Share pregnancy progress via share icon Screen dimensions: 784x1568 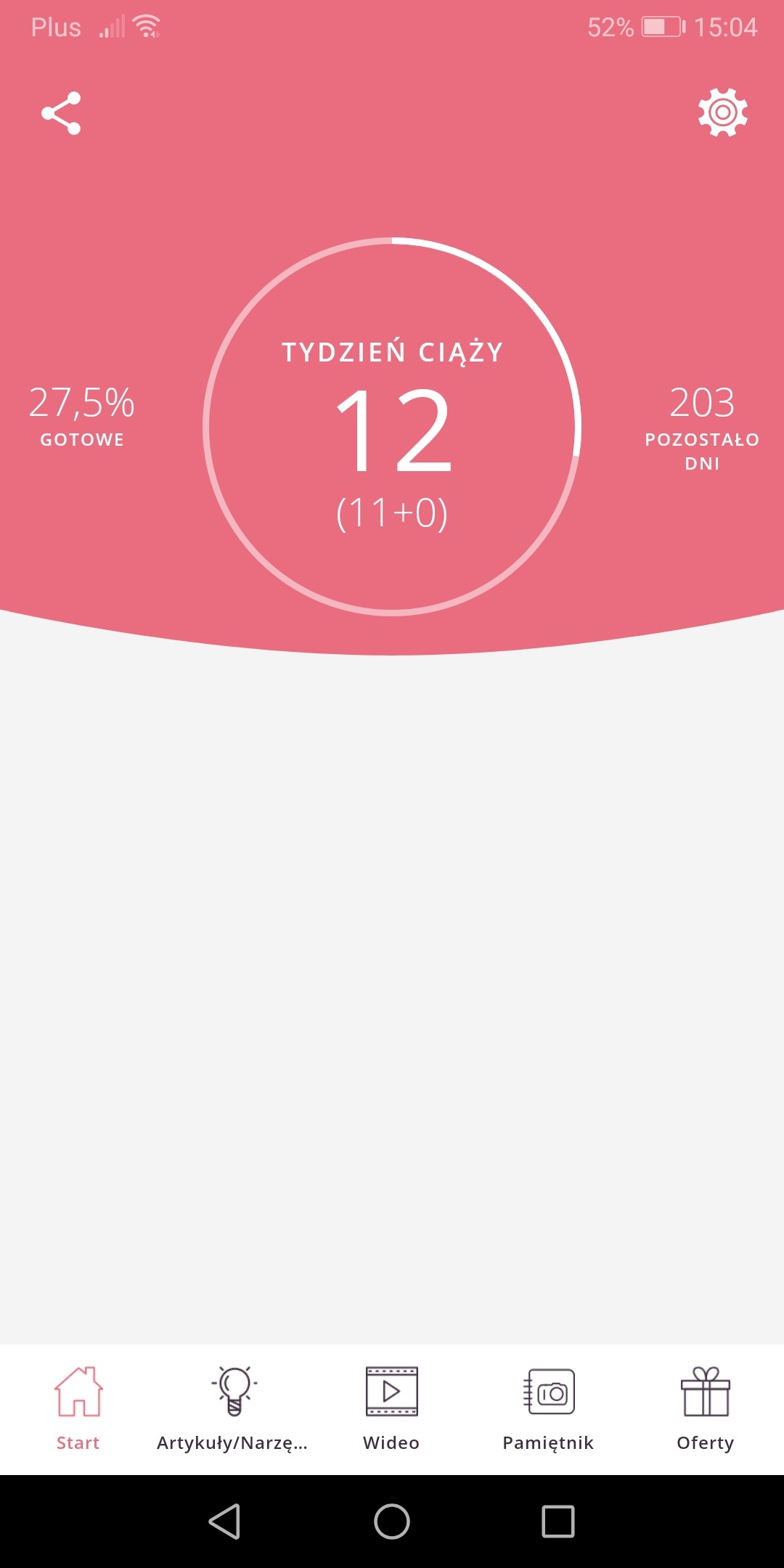point(61,113)
